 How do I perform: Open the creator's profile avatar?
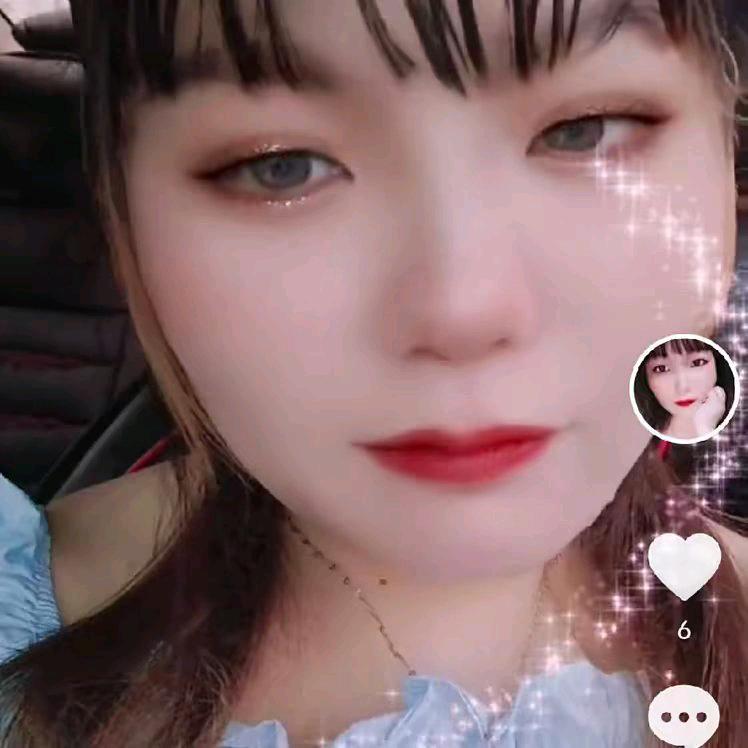click(684, 389)
